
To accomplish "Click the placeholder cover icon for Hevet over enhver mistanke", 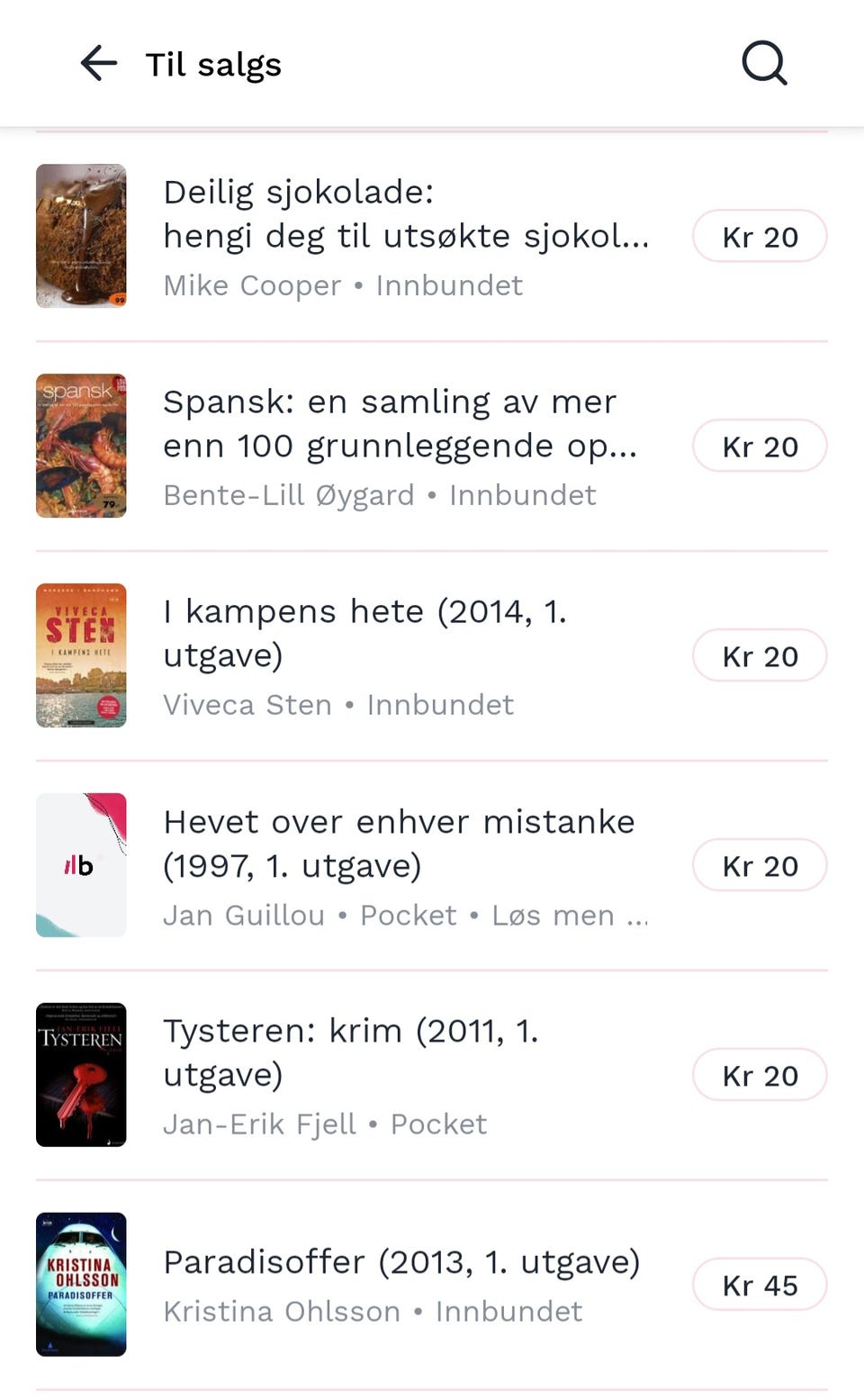I will click(x=81, y=865).
